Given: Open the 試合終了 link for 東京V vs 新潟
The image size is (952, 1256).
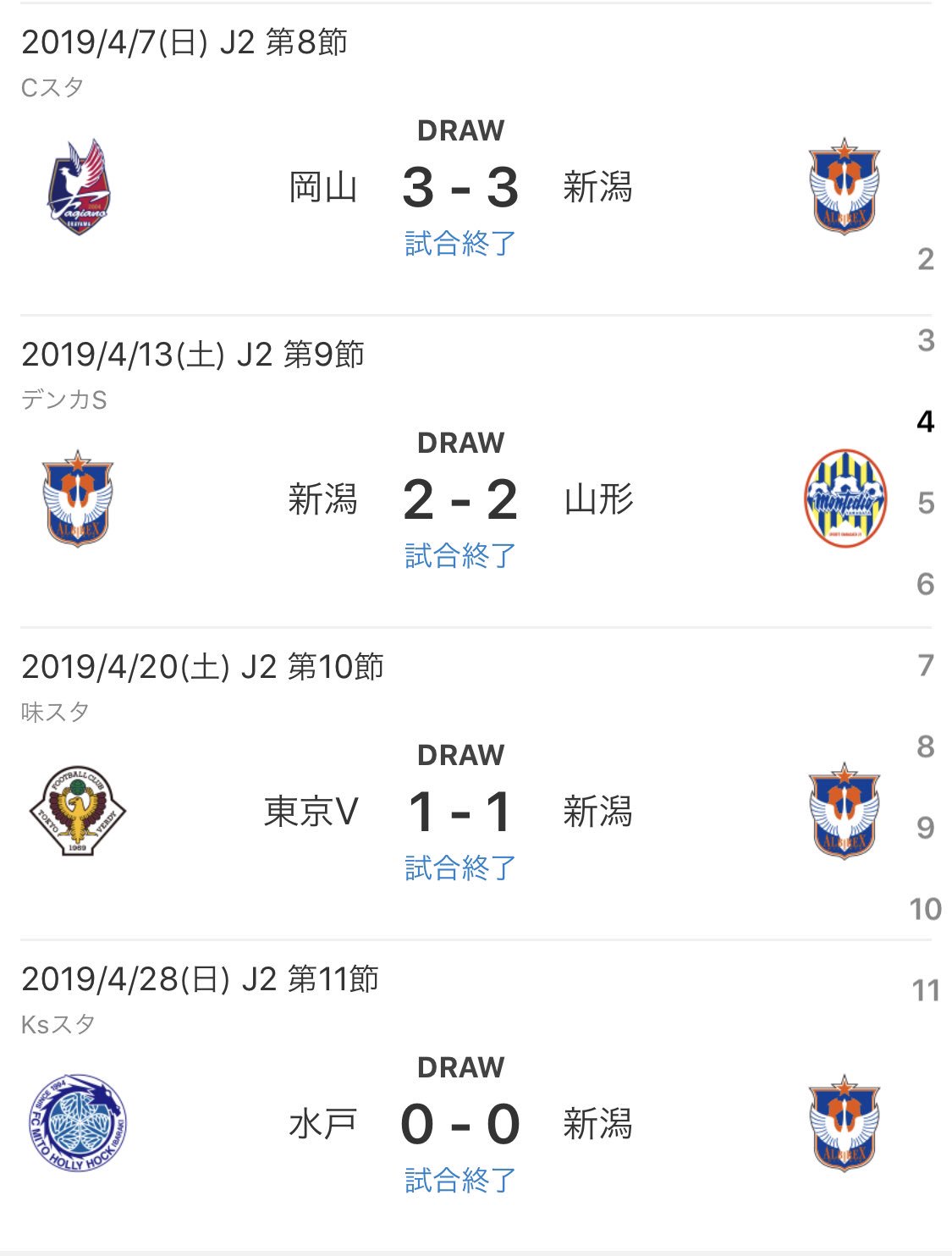Looking at the screenshot, I should pyautogui.click(x=460, y=868).
